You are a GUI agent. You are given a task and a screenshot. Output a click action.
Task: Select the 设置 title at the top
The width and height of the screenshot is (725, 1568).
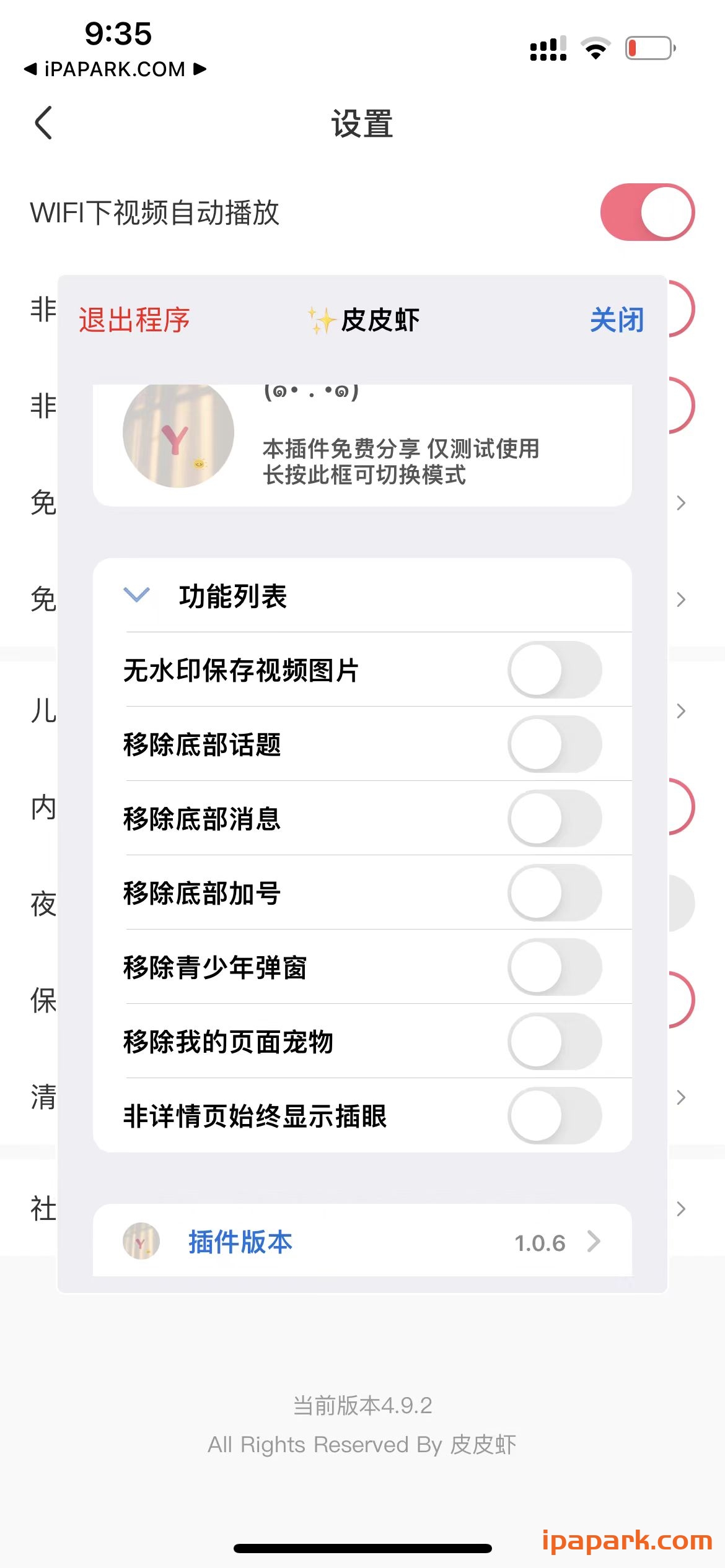click(x=362, y=122)
